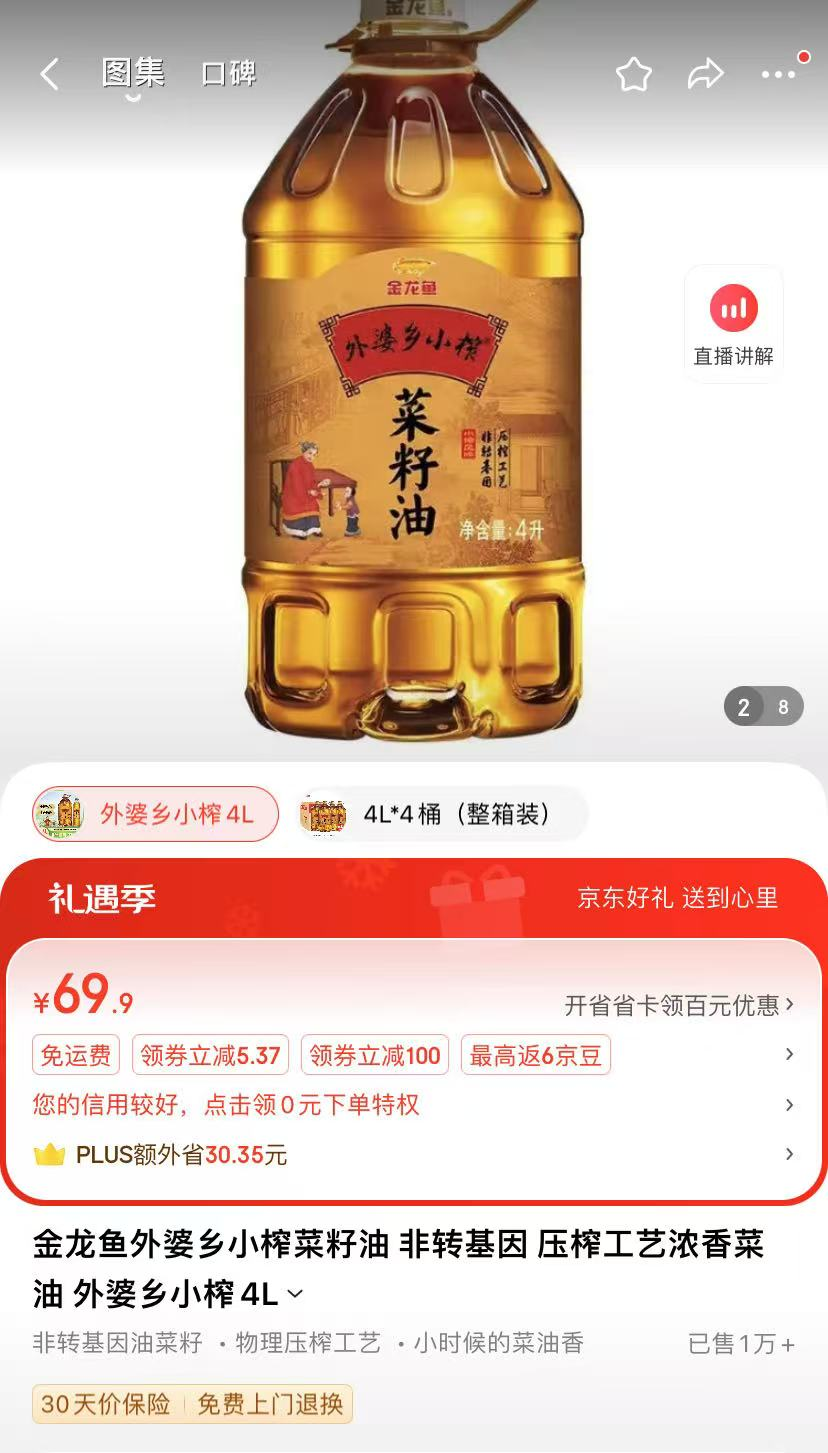The width and height of the screenshot is (828, 1453).
Task: Claim the 领券立减5.37 coupon
Action: [210, 1055]
